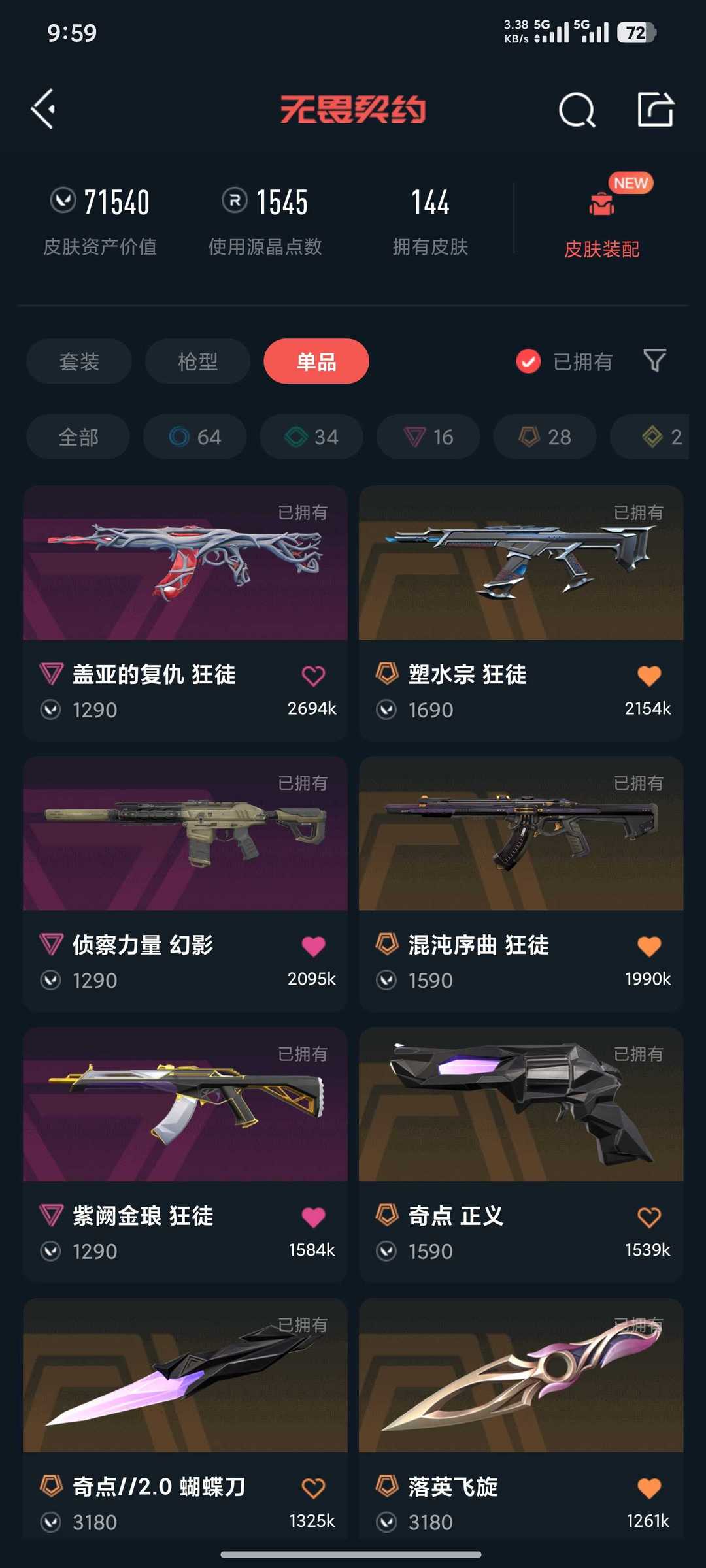The height and width of the screenshot is (1568, 706).
Task: Open the filter funnel icon
Action: click(654, 361)
